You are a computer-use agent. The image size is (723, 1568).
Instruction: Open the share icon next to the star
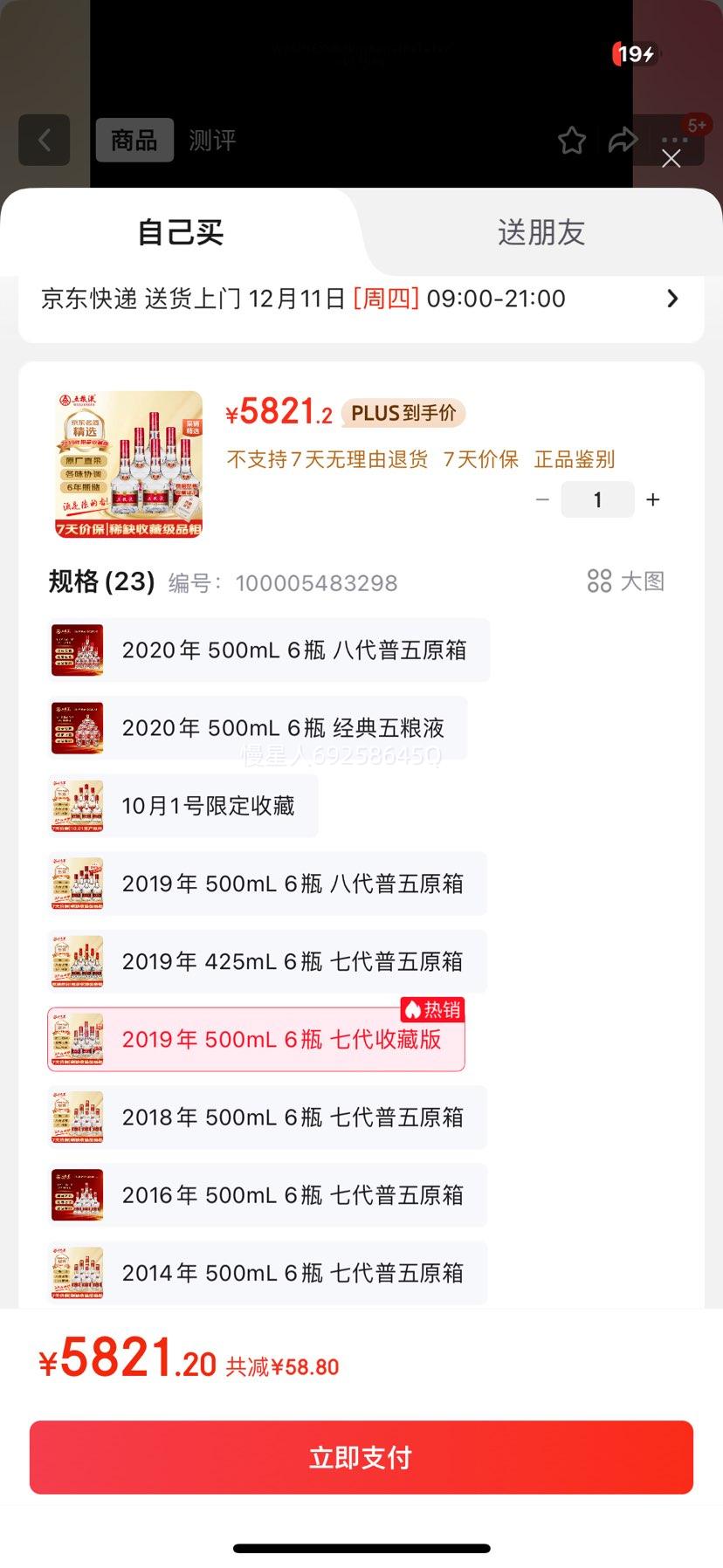pyautogui.click(x=623, y=140)
